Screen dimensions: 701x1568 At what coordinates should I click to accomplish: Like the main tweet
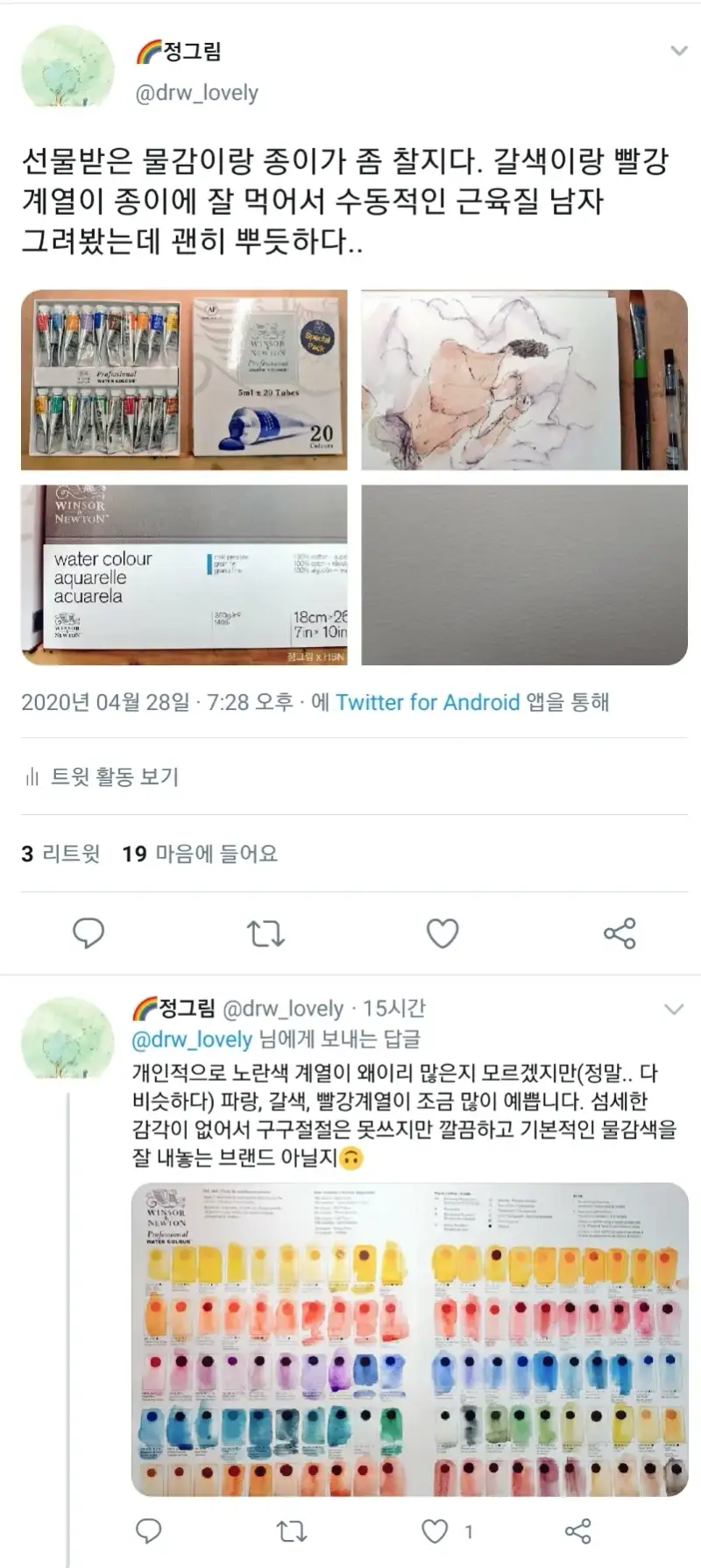(x=443, y=933)
